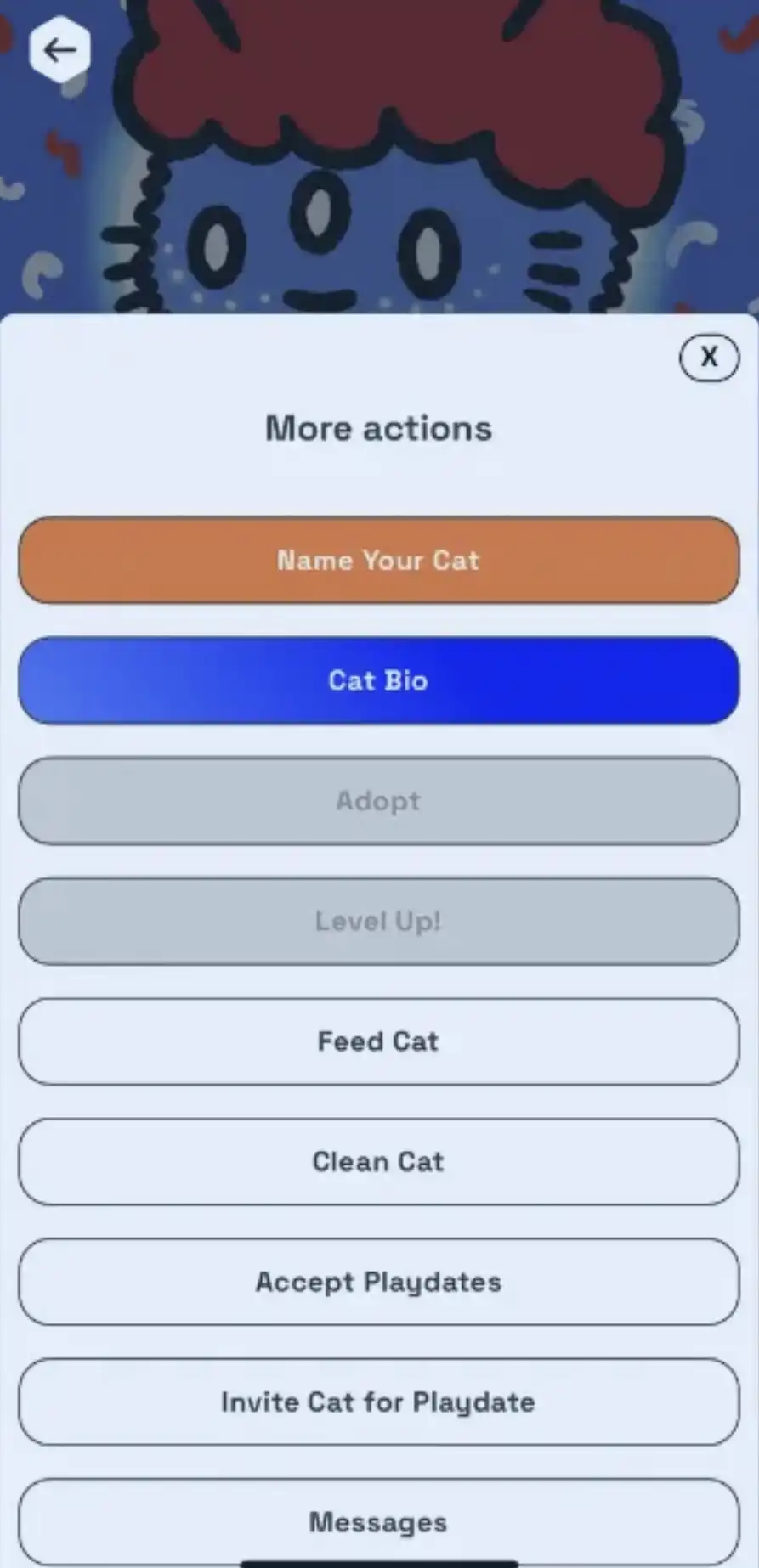Screen dimensions: 759x1568
Task: Tap Invite Cat for Playdate
Action: pyautogui.click(x=378, y=1402)
